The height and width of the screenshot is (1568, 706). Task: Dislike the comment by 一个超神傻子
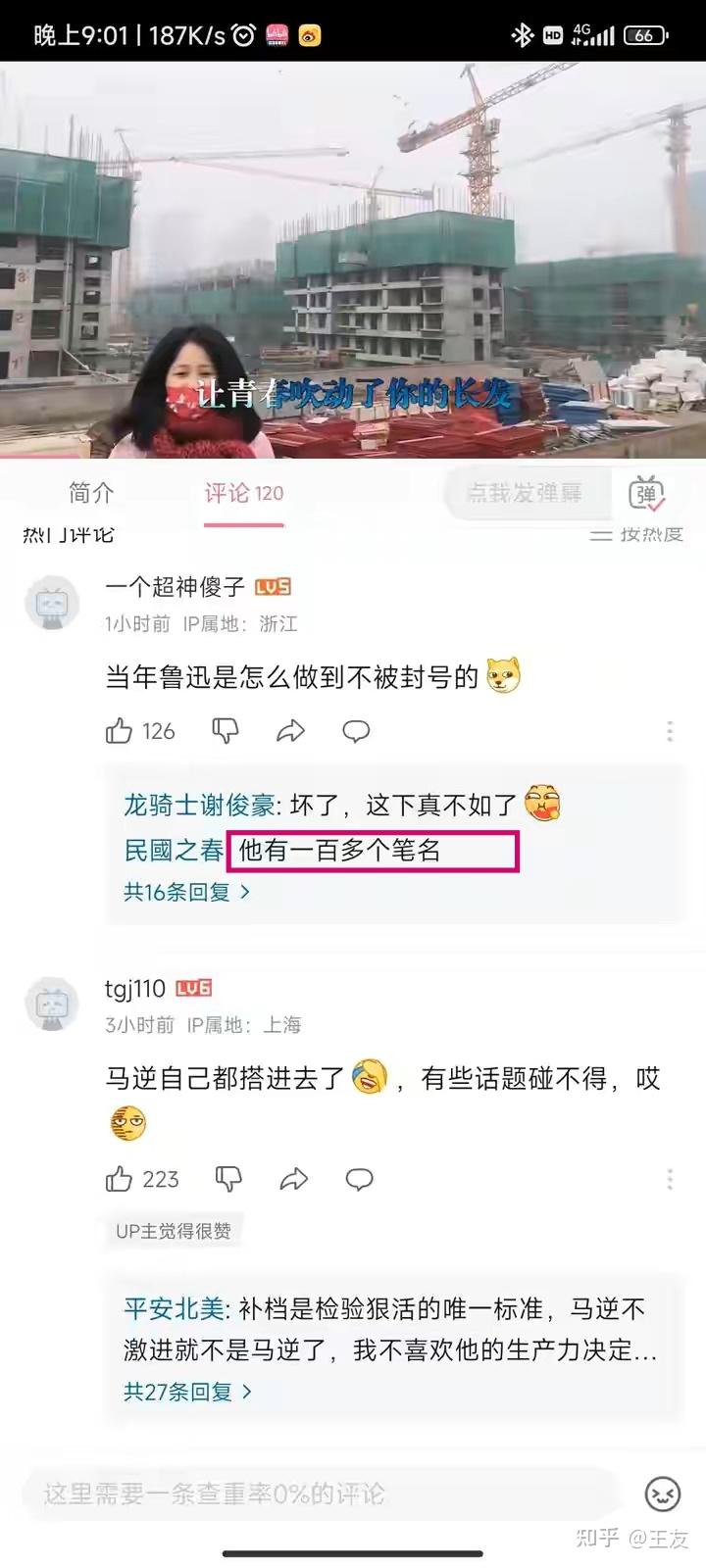click(x=226, y=731)
